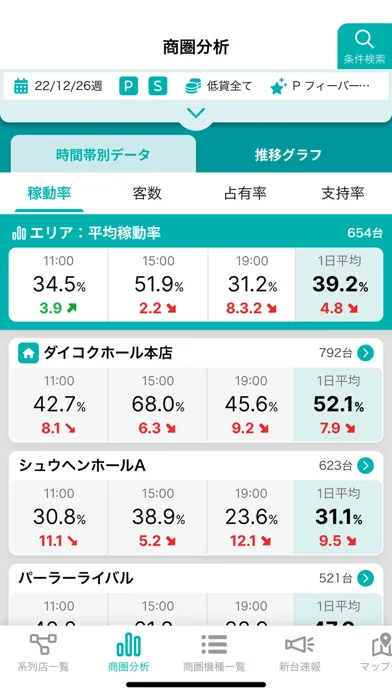Open the 条件検索 search button
This screenshot has height=696, width=392.
click(x=364, y=47)
